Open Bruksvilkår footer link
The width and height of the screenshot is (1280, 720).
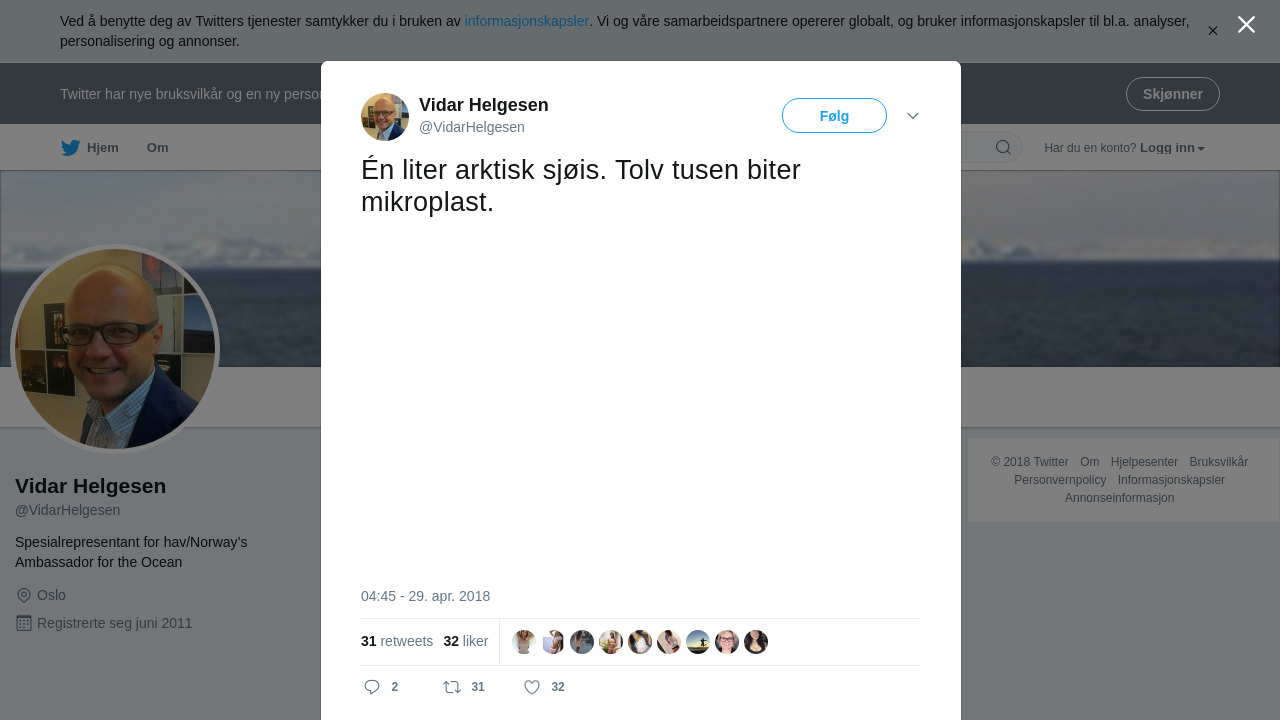[x=1218, y=462]
